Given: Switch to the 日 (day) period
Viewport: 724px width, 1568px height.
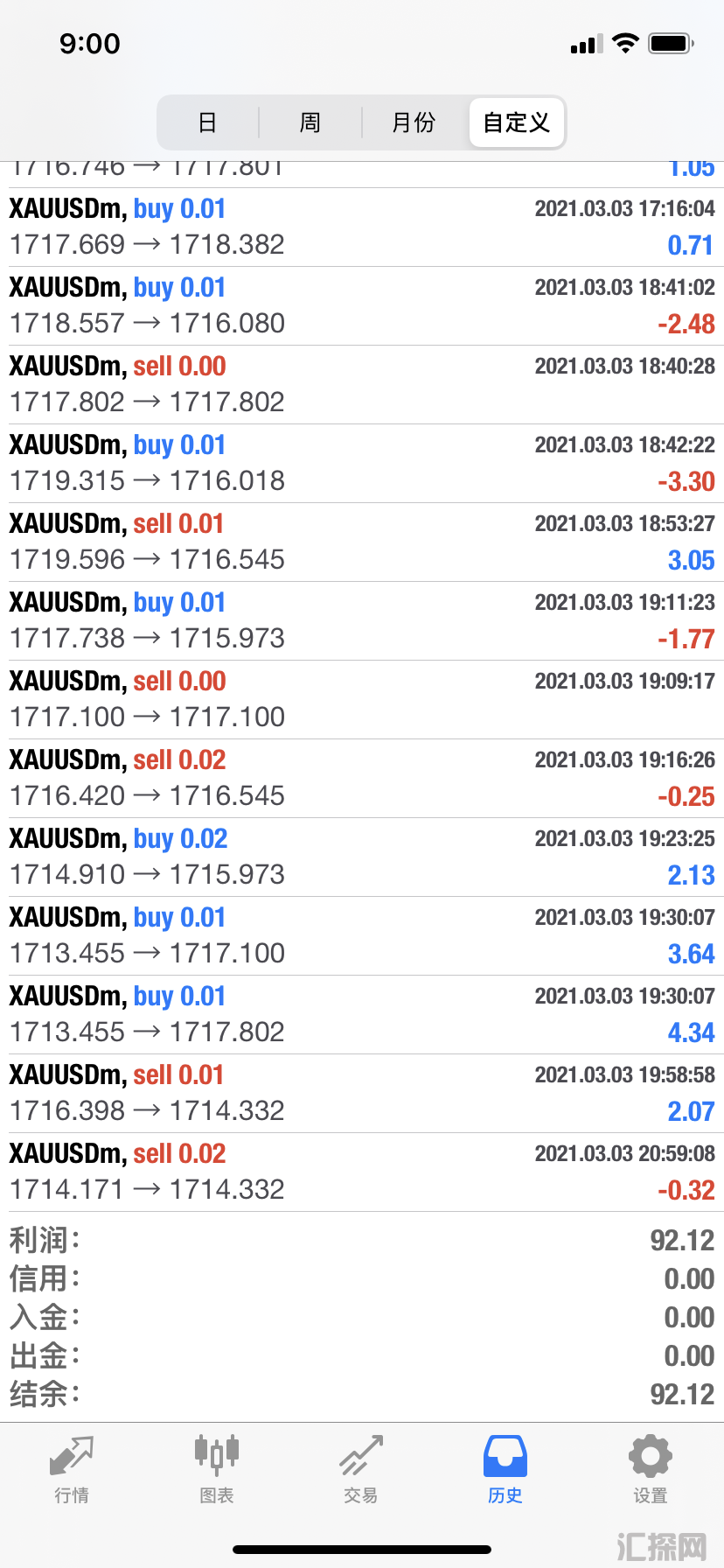Looking at the screenshot, I should 207,122.
